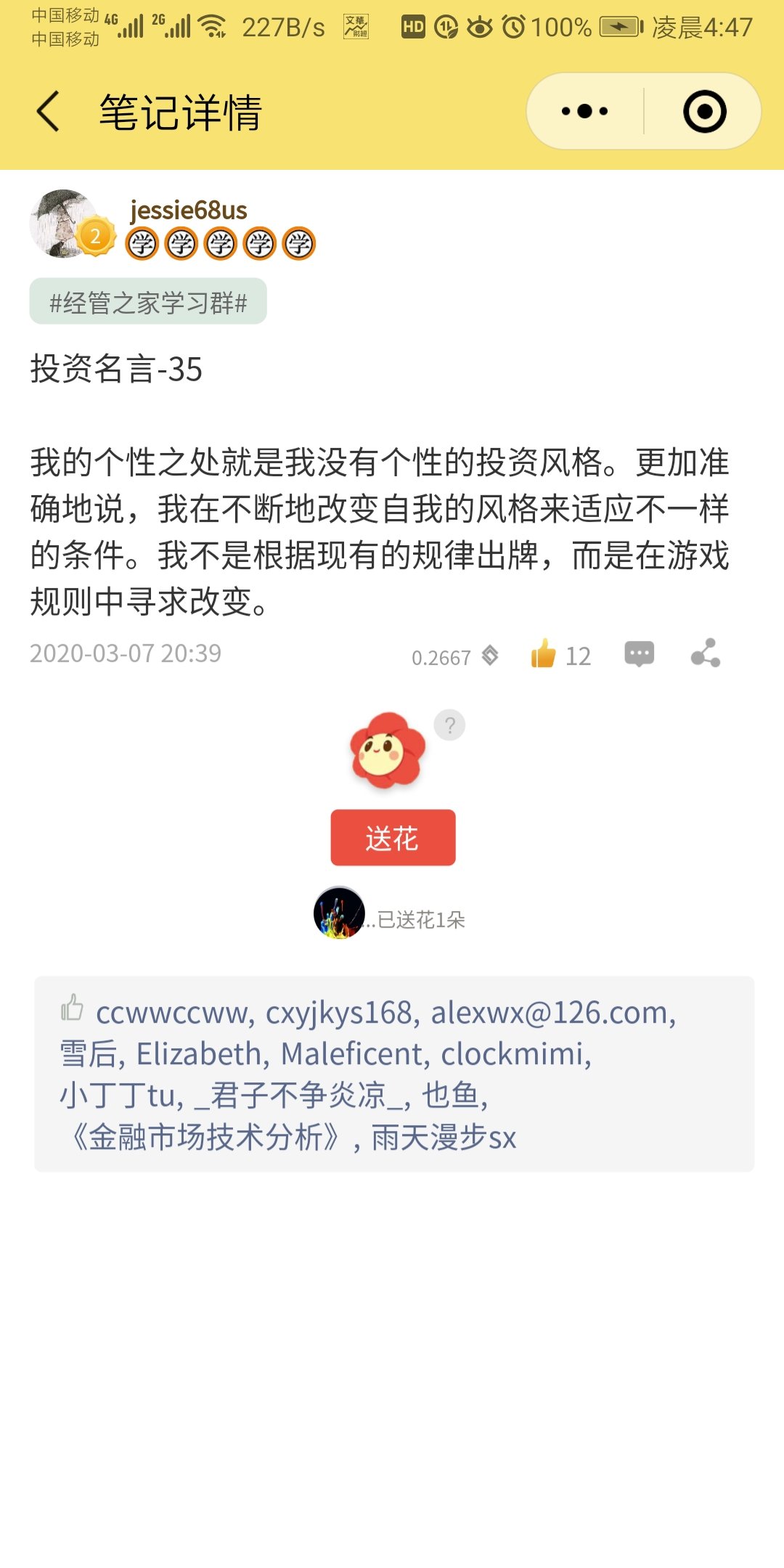View the avatar of the user who sent a flower
Viewport: 784px width, 1568px height.
(x=339, y=912)
